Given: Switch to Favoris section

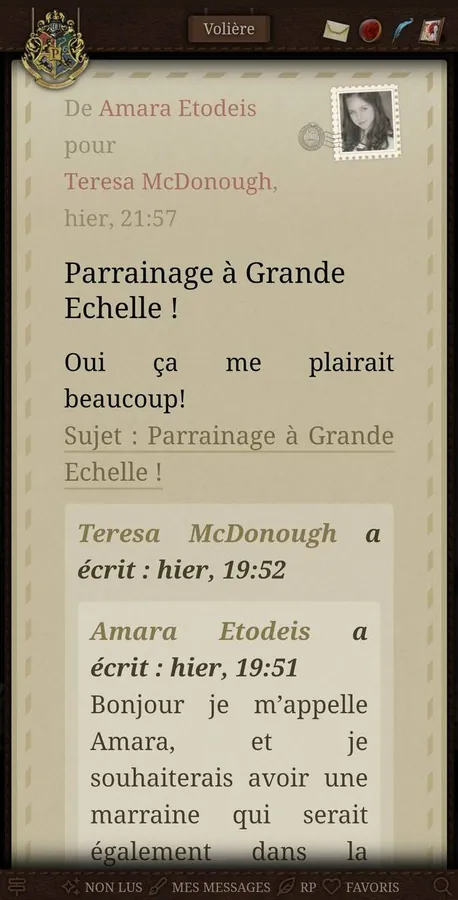Looking at the screenshot, I should (x=361, y=887).
